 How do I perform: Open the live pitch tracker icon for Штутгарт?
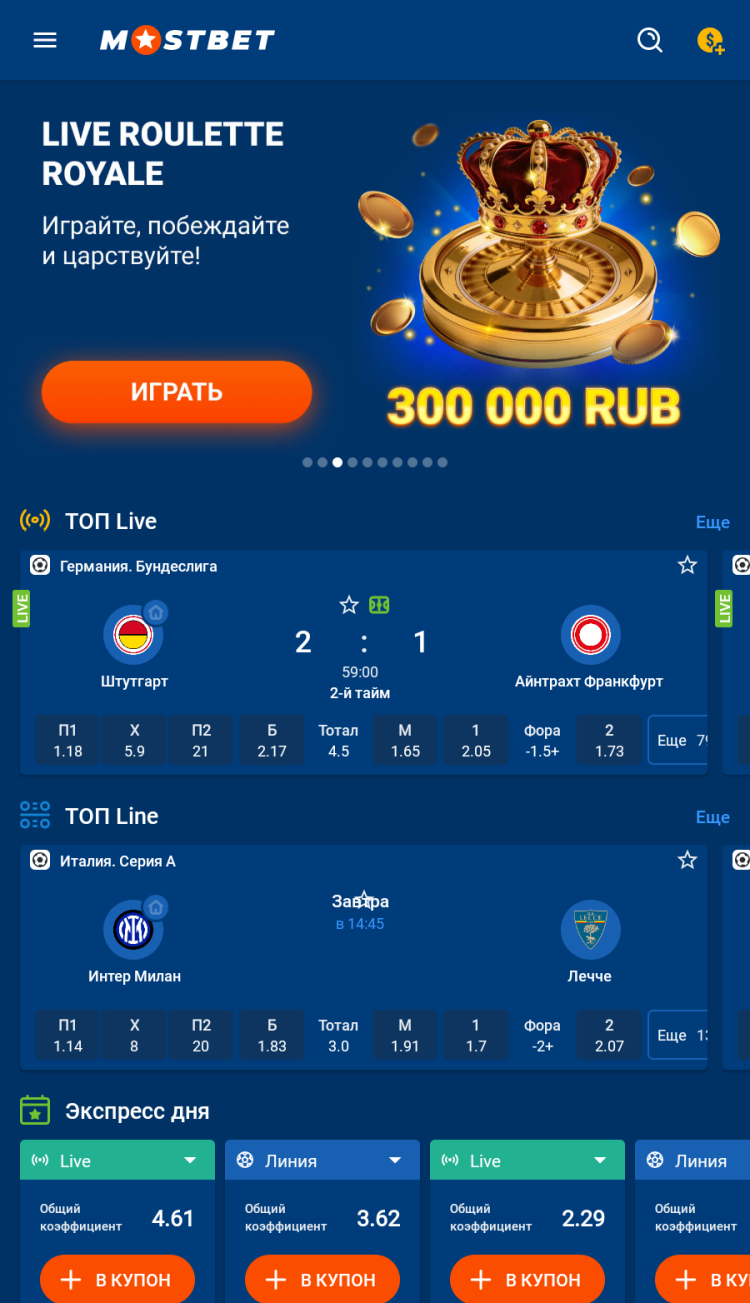click(379, 605)
